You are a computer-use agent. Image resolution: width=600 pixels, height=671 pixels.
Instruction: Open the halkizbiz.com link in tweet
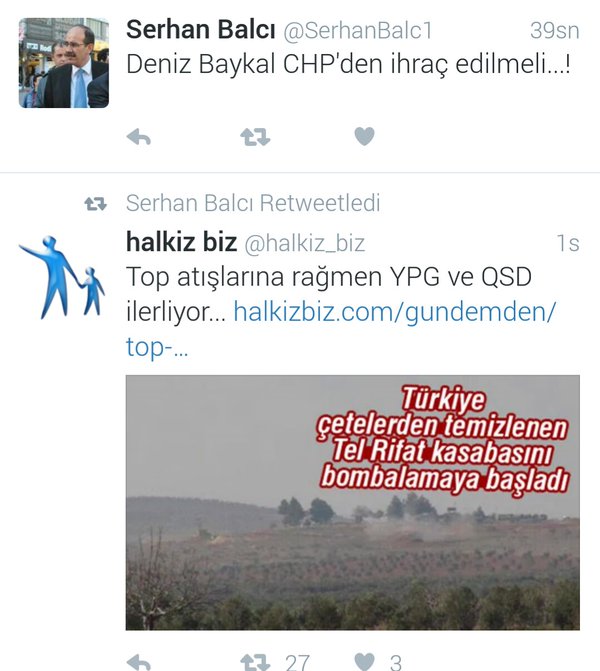coord(394,312)
